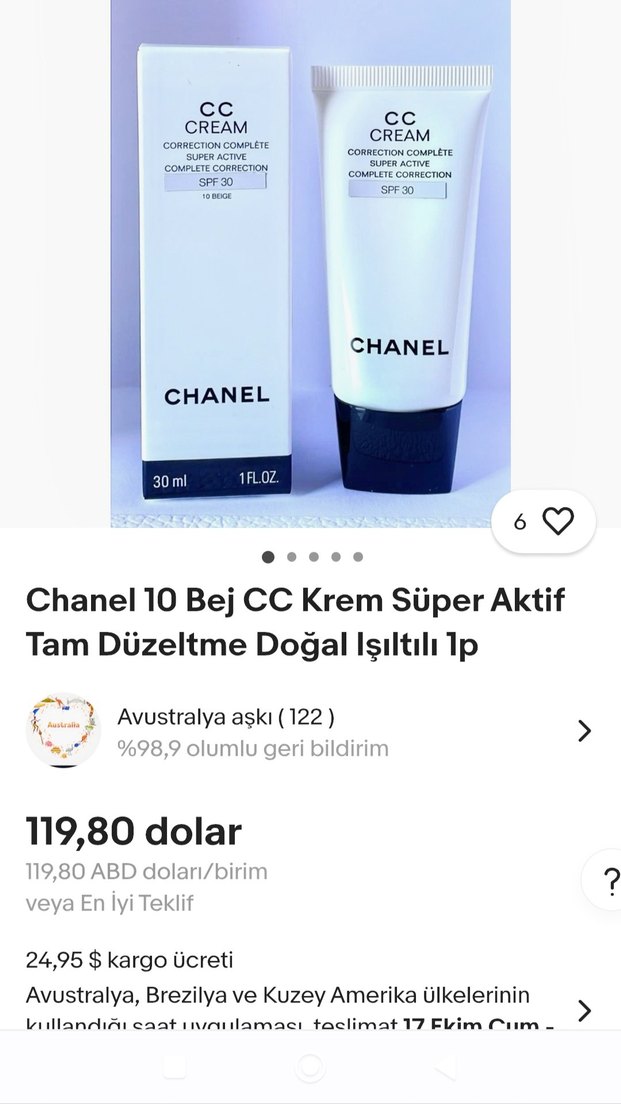This screenshot has height=1104, width=621.
Task: Tap the system back button
Action: click(x=447, y=1067)
